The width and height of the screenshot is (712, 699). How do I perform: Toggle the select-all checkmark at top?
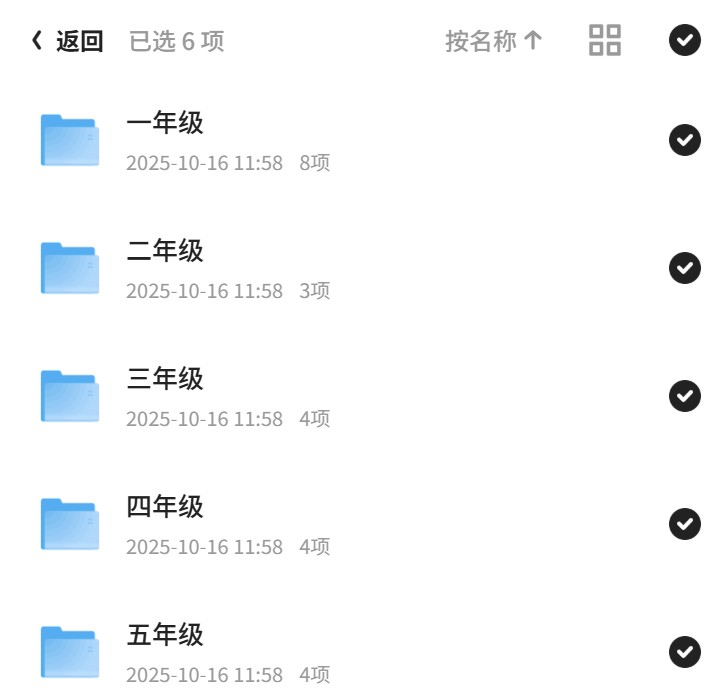(x=685, y=40)
